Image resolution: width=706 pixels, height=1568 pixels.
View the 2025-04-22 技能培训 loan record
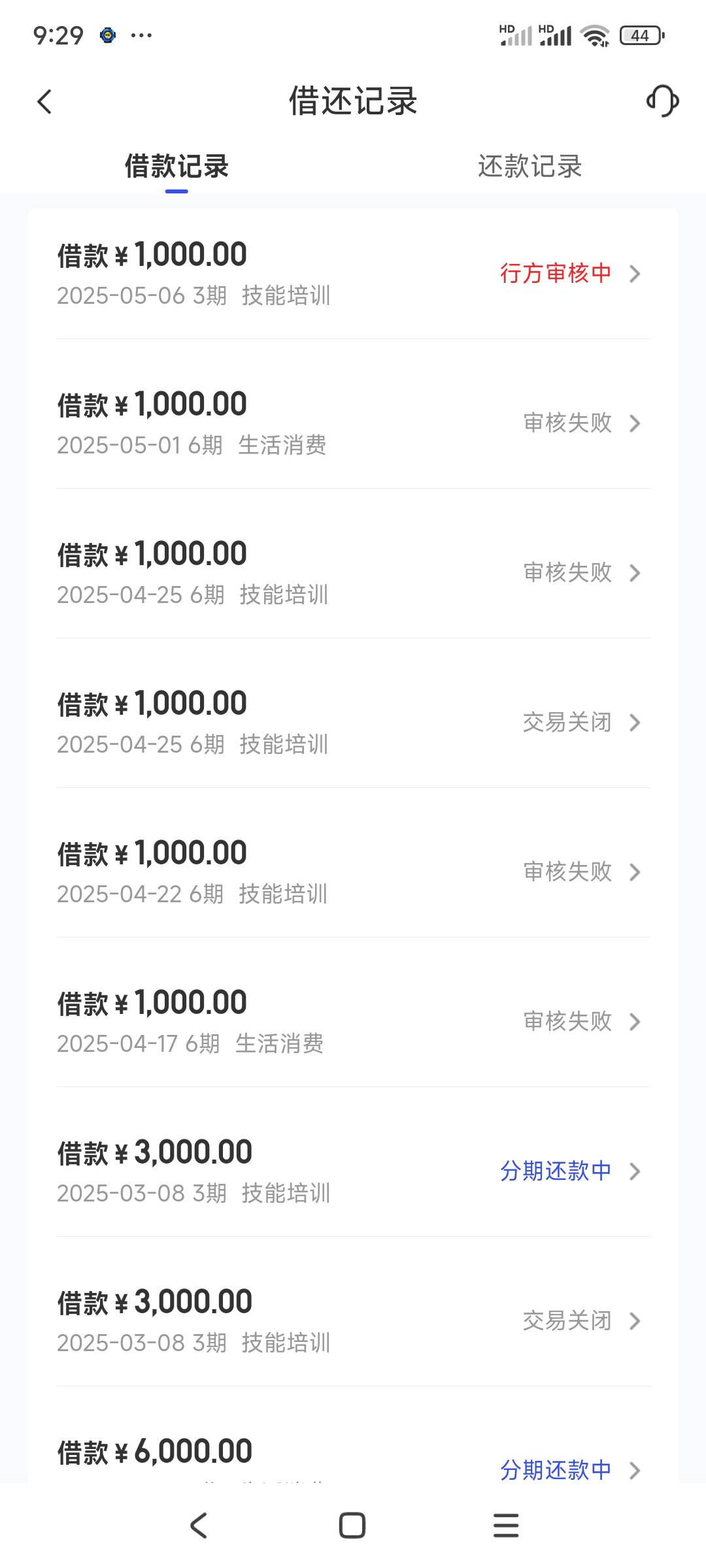click(353, 872)
